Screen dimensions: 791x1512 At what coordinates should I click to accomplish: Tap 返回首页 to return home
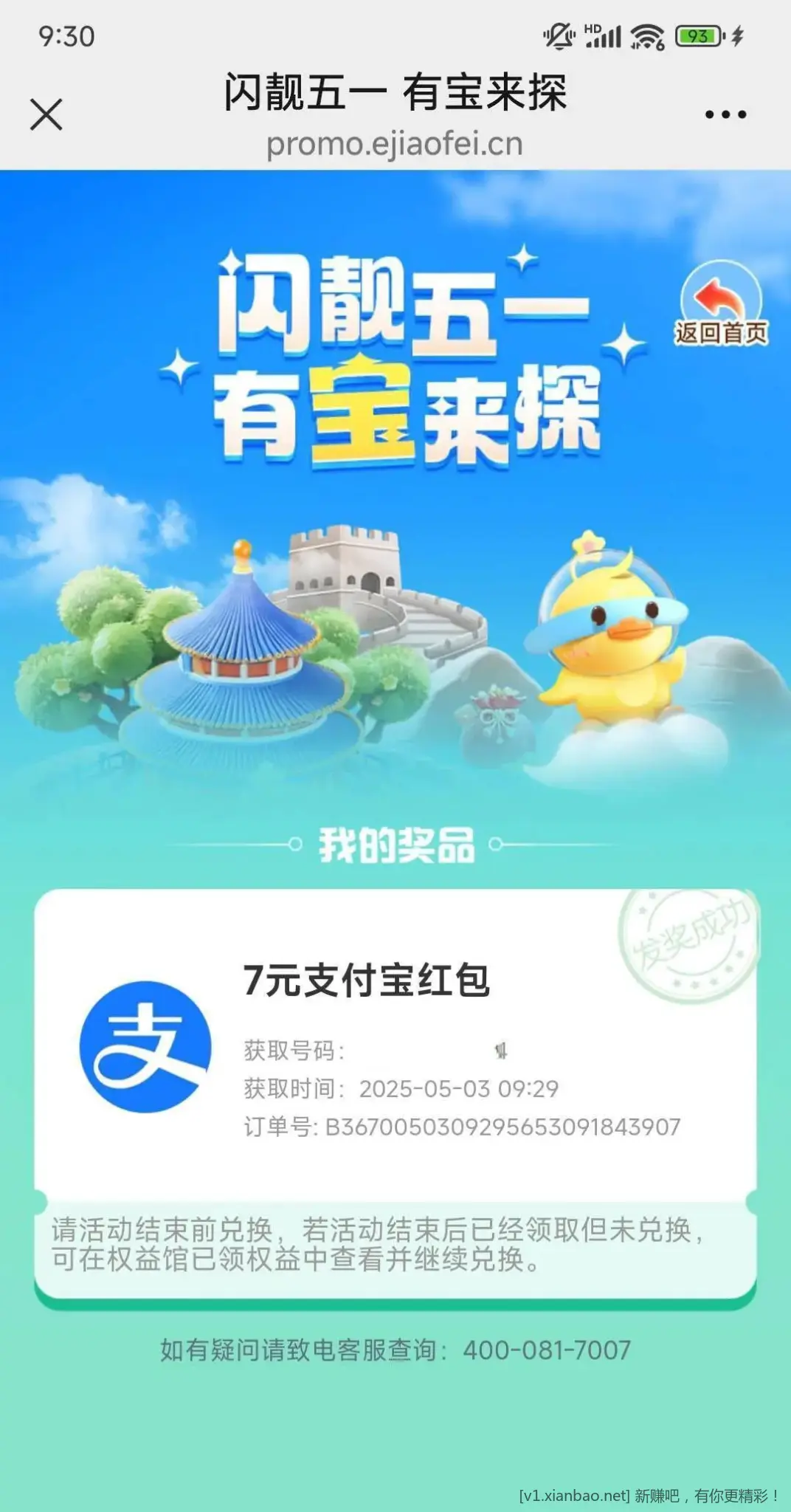721,304
